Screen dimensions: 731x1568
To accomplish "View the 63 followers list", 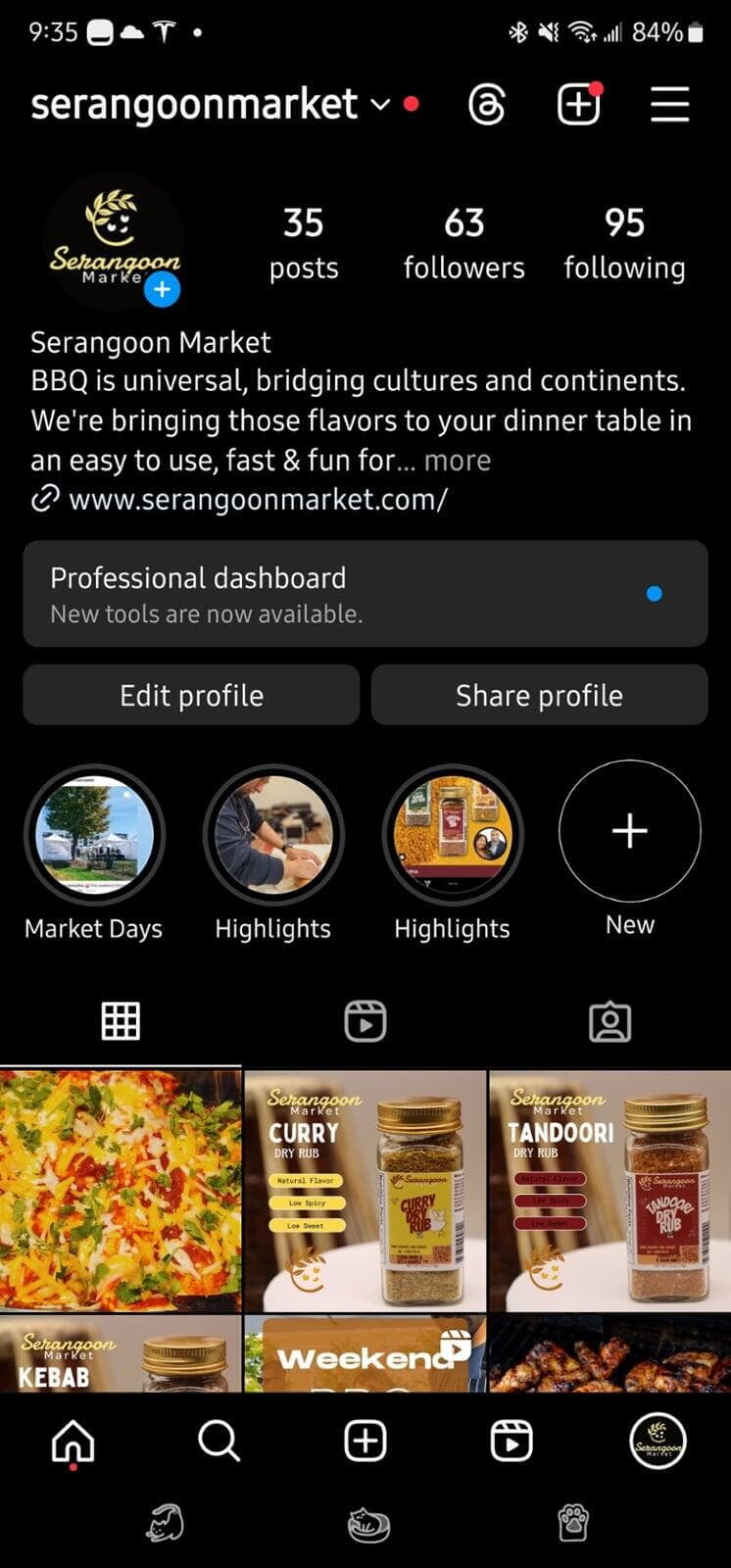I will click(x=463, y=243).
